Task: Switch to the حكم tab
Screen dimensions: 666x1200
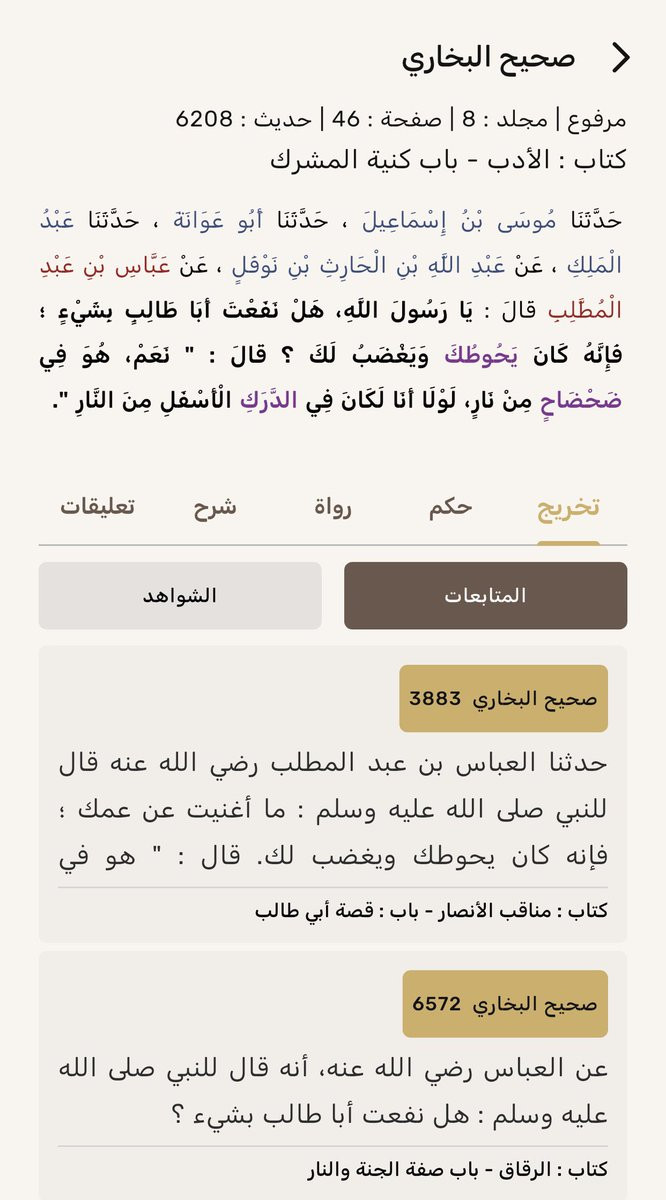Action: tap(450, 507)
